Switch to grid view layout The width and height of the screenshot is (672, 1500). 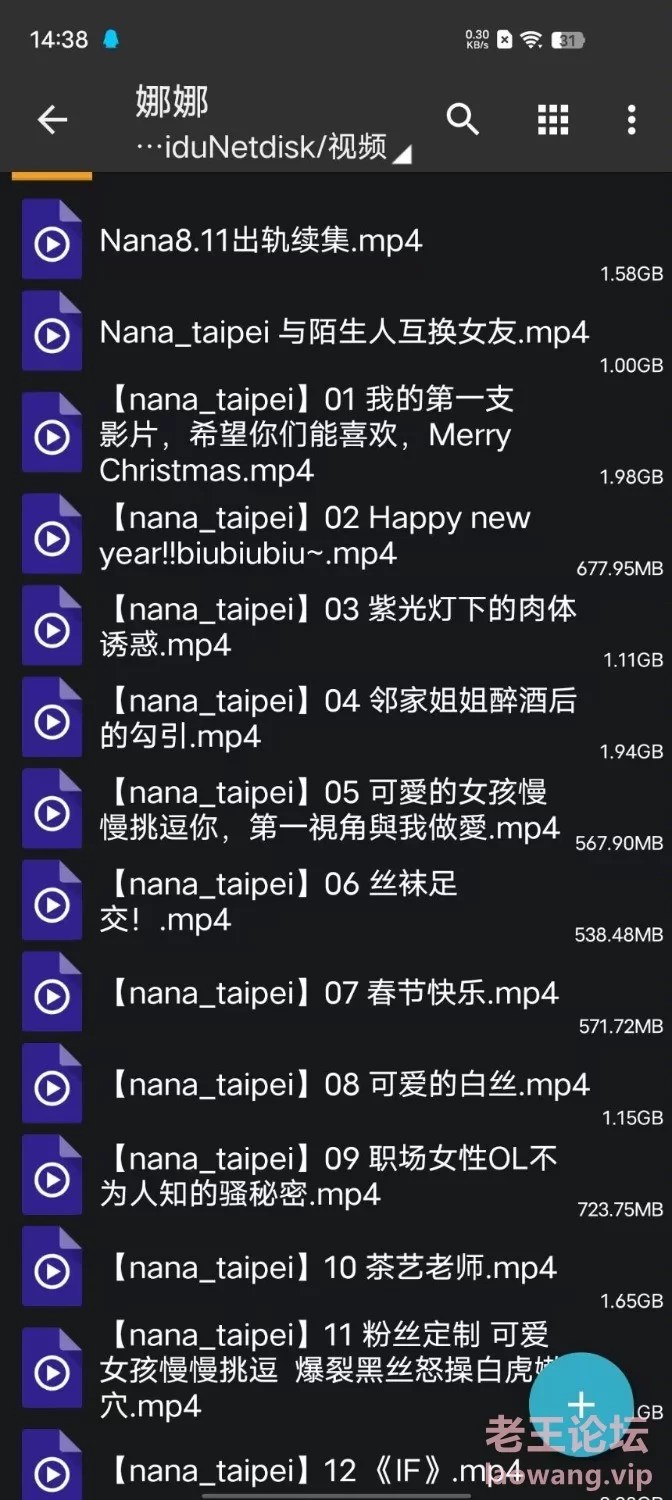click(553, 119)
